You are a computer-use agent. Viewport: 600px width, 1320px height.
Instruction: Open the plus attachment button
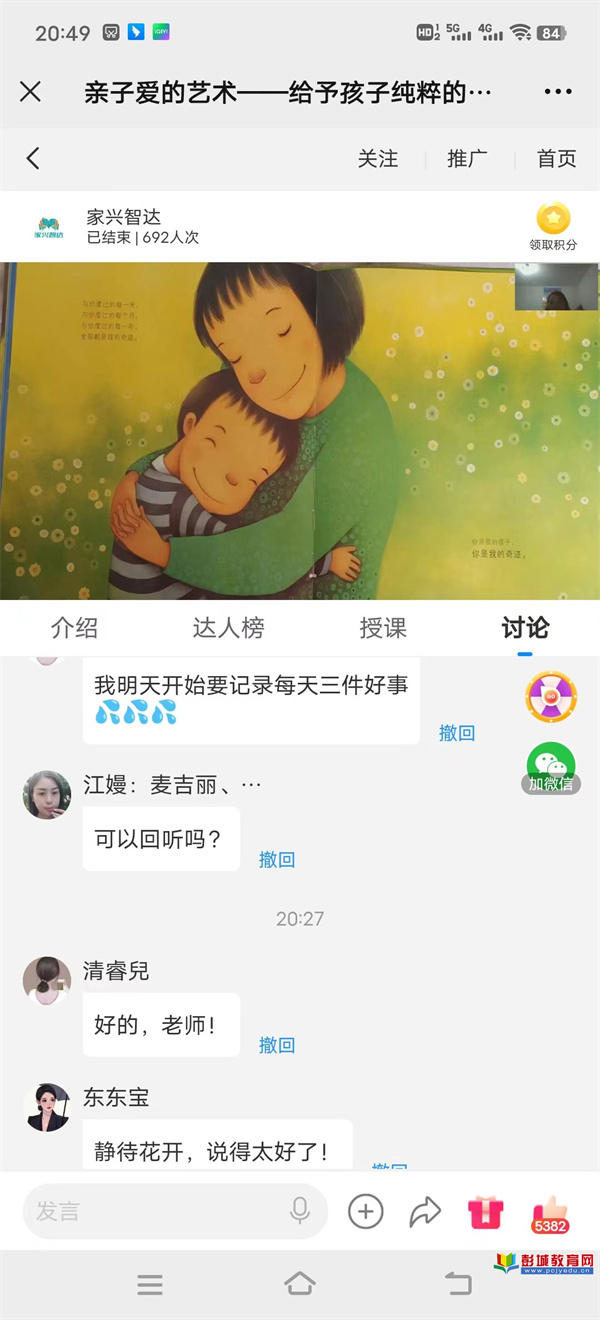point(365,1212)
